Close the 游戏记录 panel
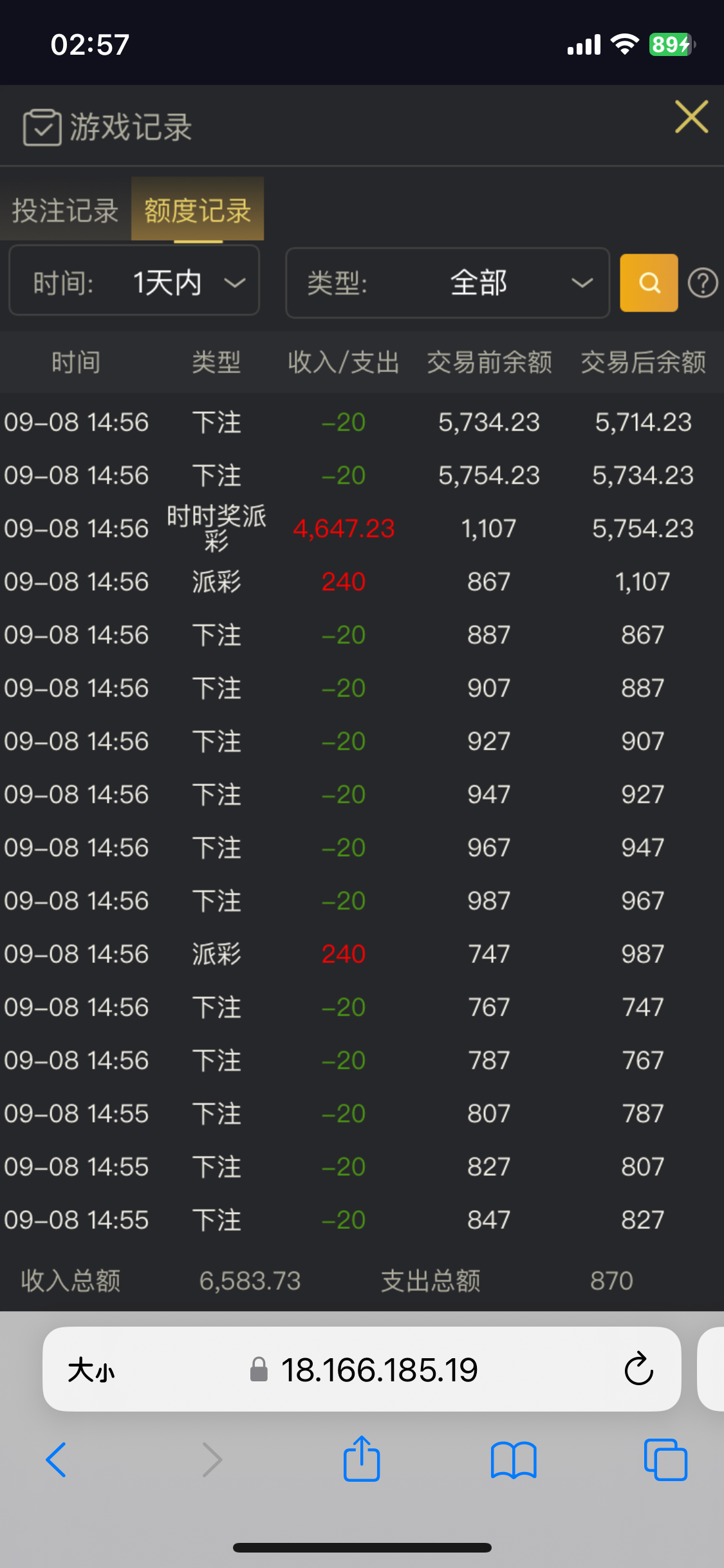724x1568 pixels. tap(691, 117)
